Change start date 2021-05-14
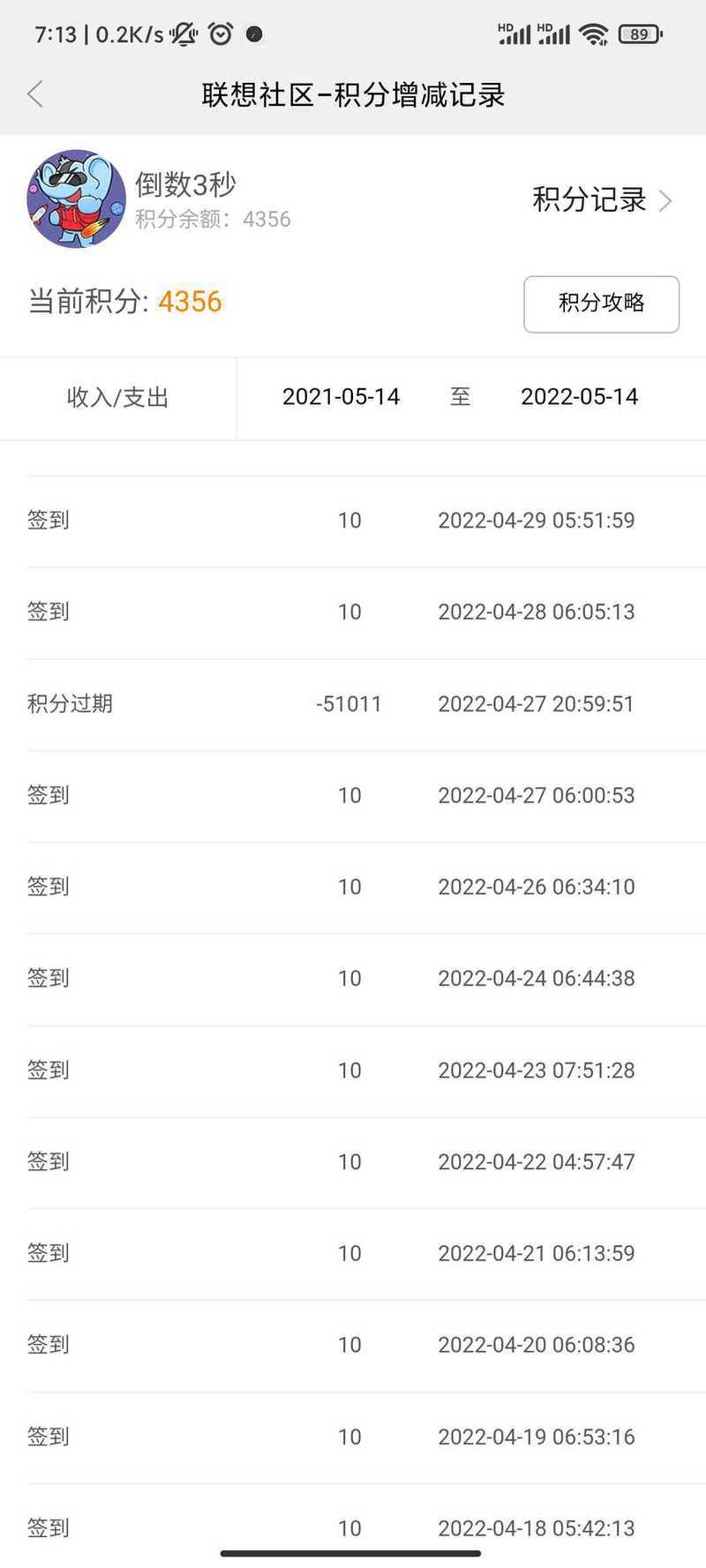This screenshot has height=1568, width=706. pos(341,397)
